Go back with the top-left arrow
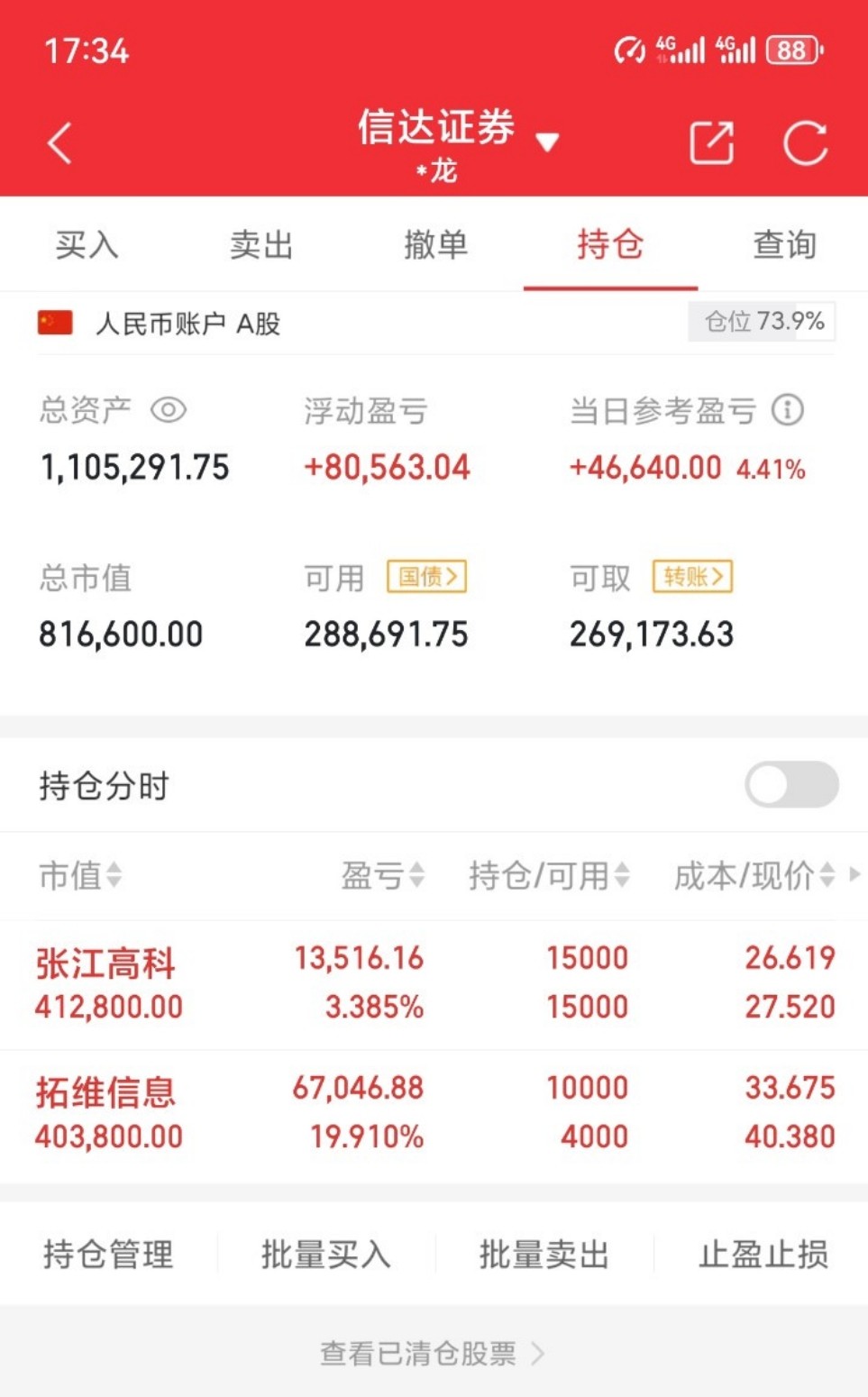Screen dimensions: 868x1397 coord(59,143)
